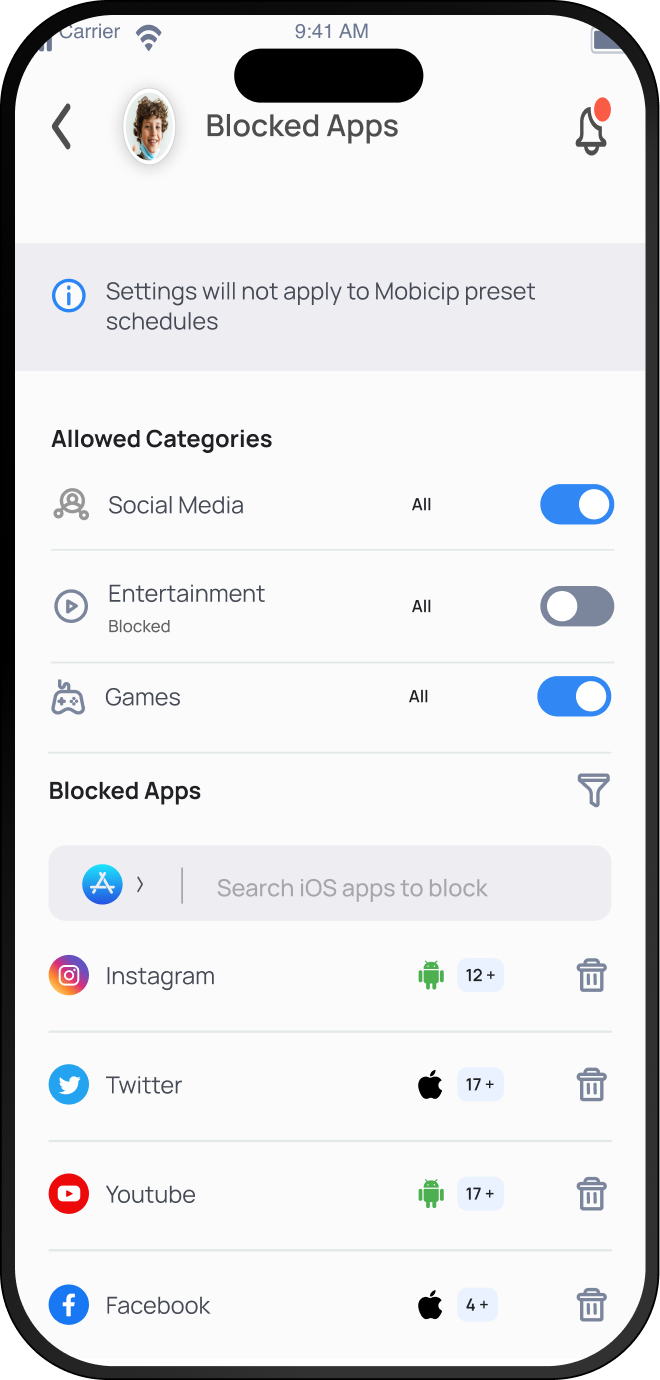This screenshot has height=1380, width=660.
Task: Expand the App Store platform selector
Action: [x=114, y=884]
